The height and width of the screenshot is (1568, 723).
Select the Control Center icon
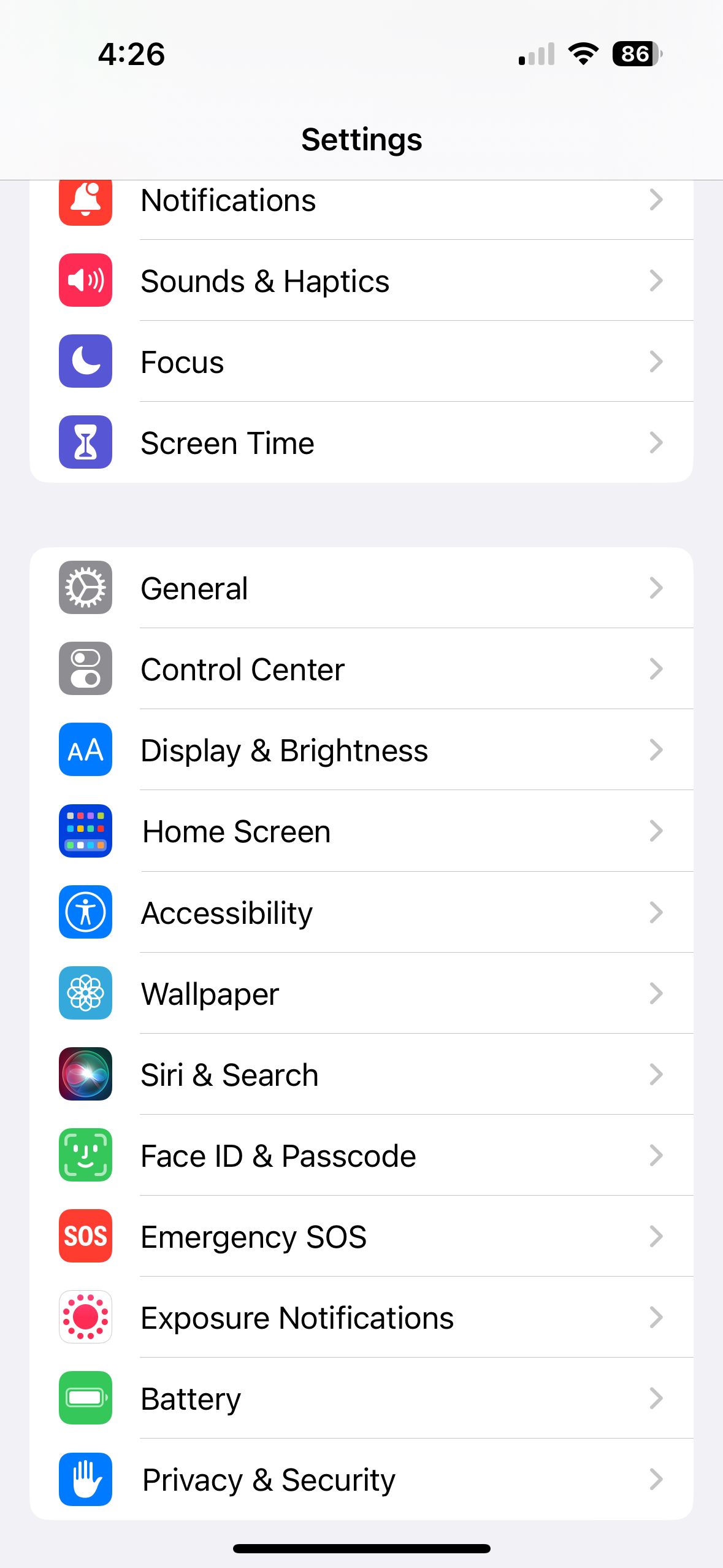[85, 669]
